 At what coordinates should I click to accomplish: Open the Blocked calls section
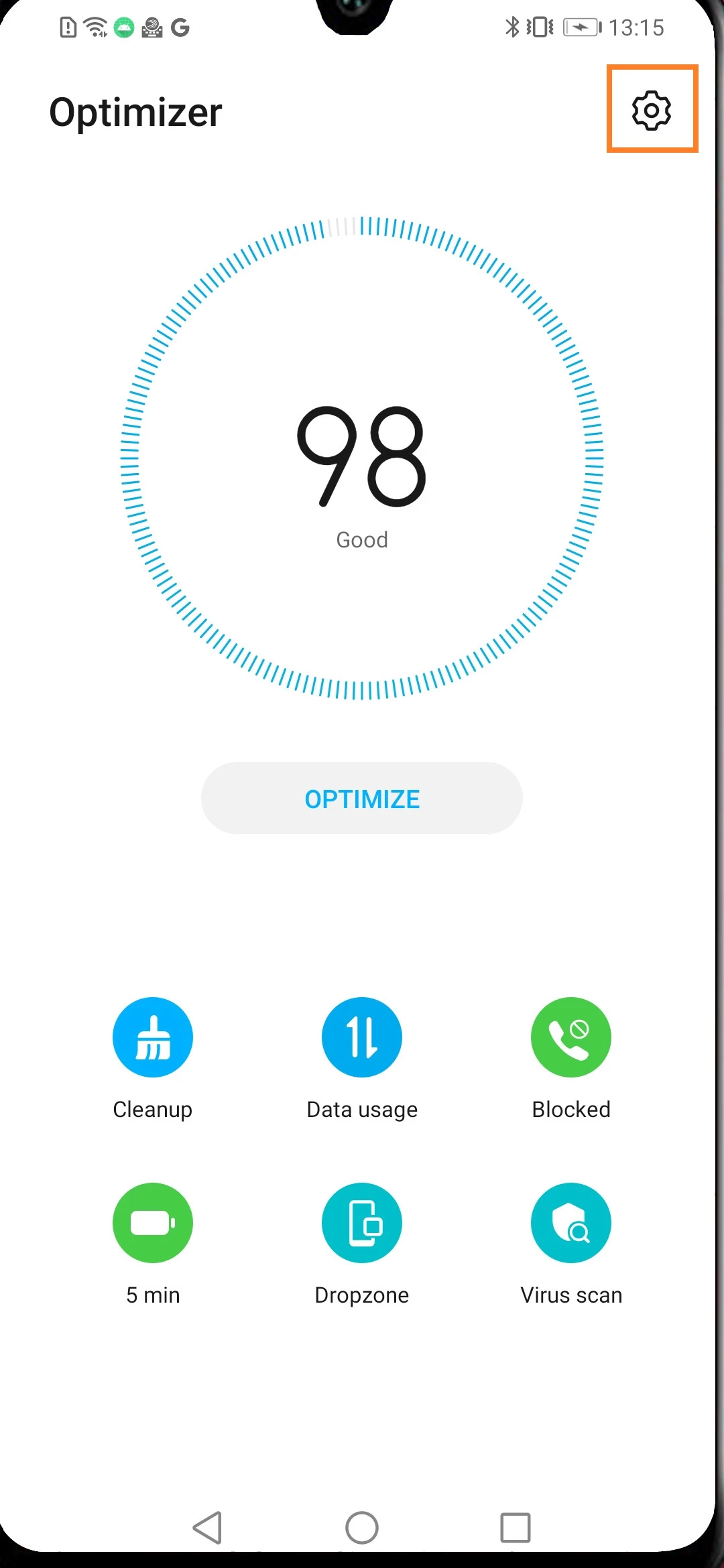(x=571, y=1037)
